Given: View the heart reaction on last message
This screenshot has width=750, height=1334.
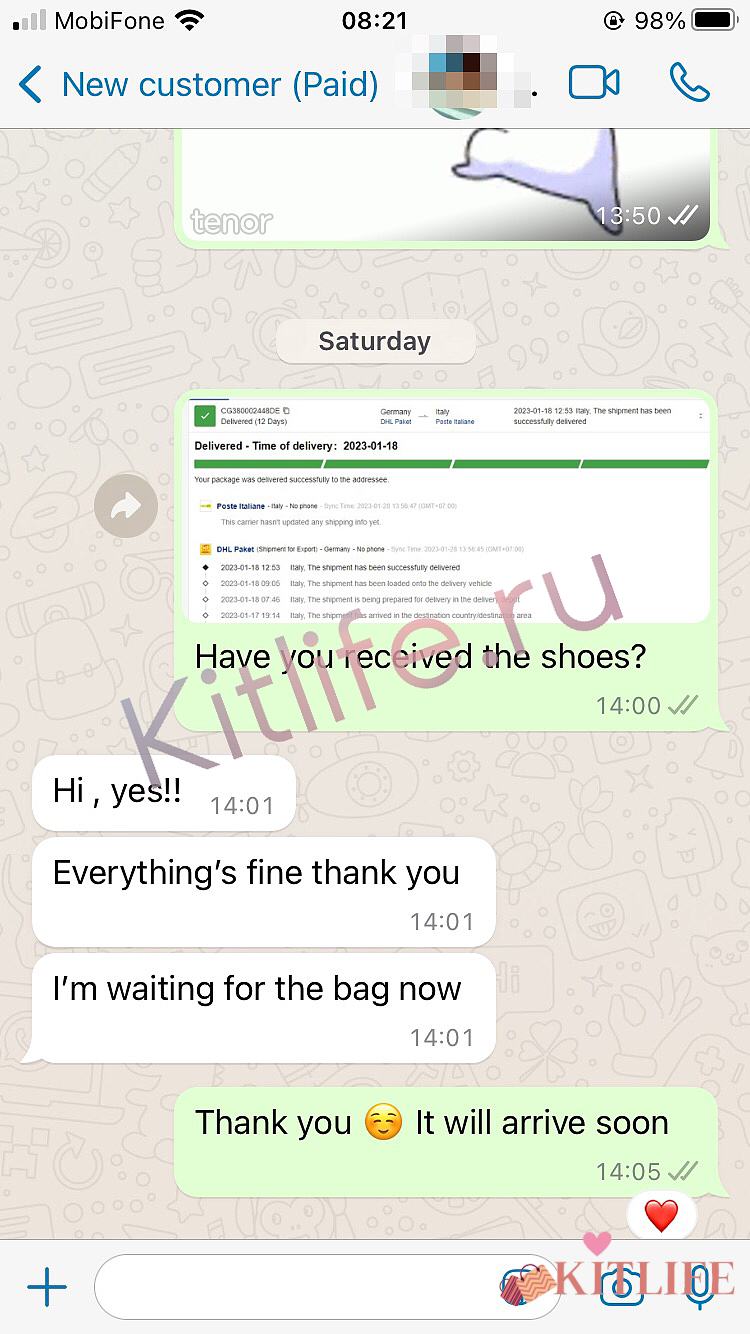Looking at the screenshot, I should 661,1216.
